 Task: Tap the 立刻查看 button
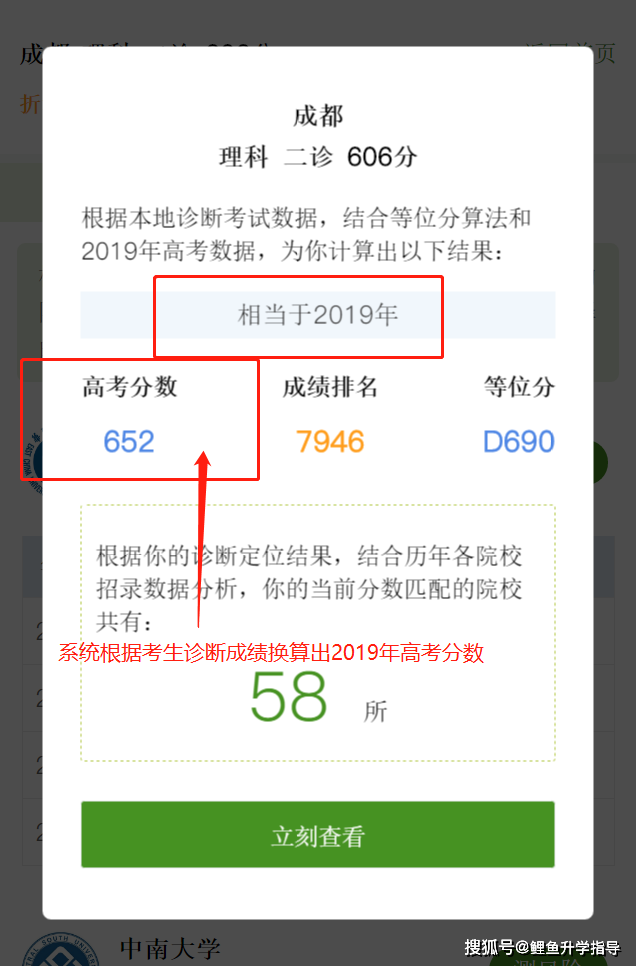[318, 835]
